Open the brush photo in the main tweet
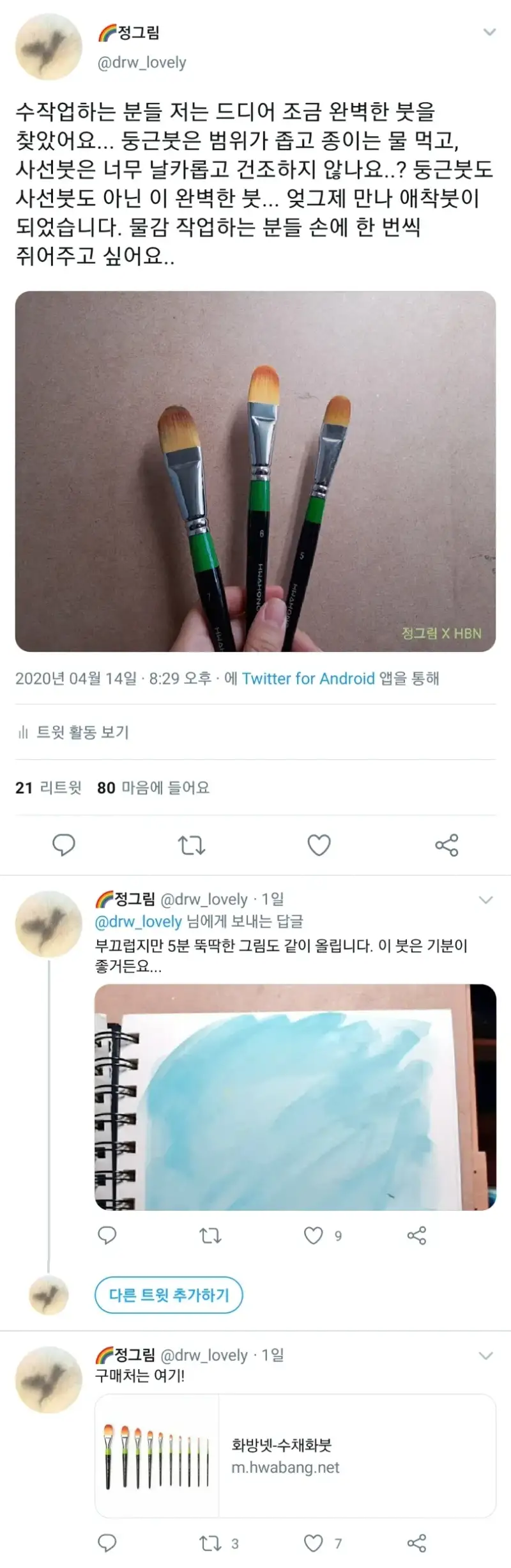 pos(256,471)
